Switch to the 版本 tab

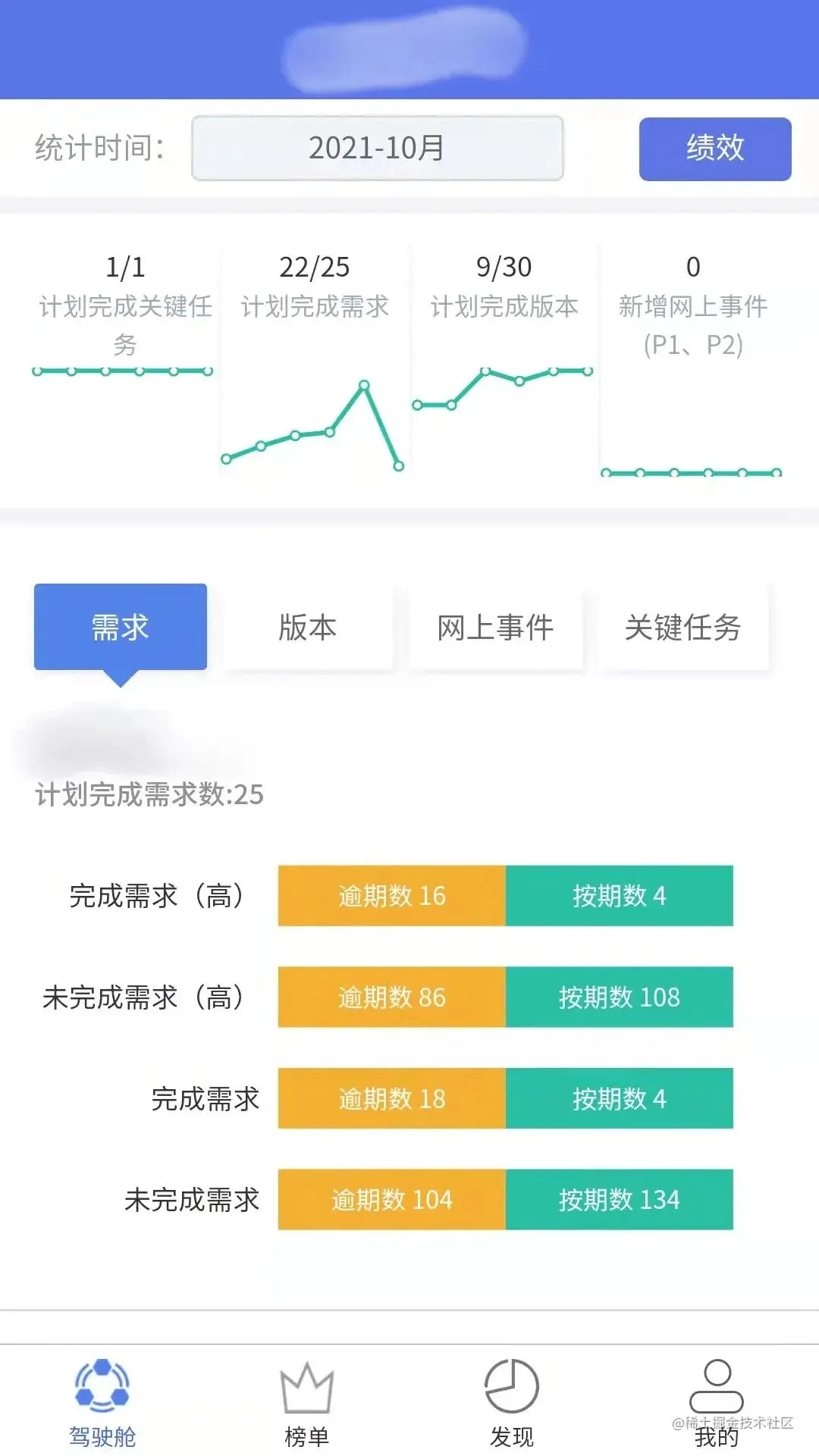pos(307,627)
